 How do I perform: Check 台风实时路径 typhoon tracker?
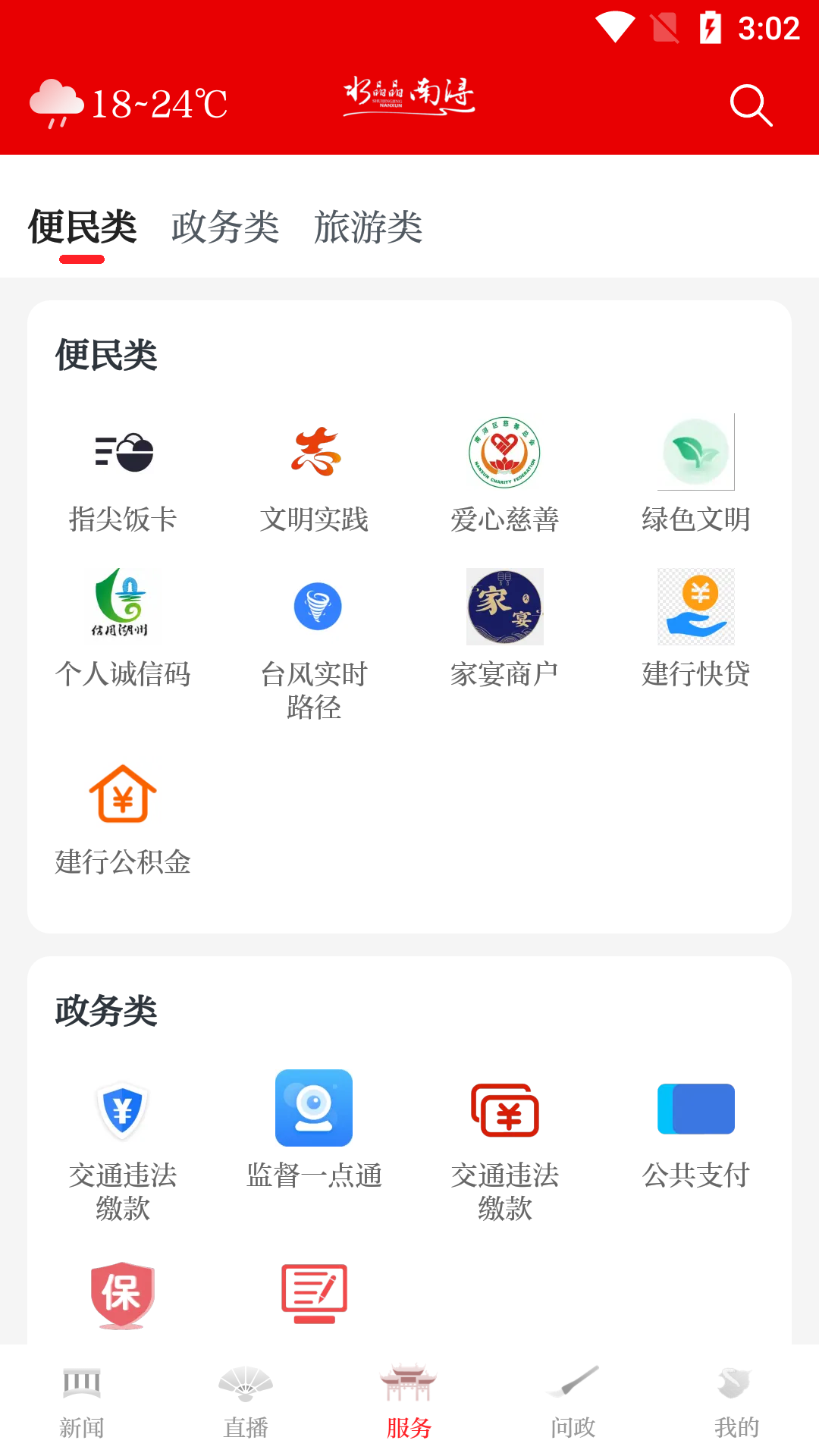point(315,606)
